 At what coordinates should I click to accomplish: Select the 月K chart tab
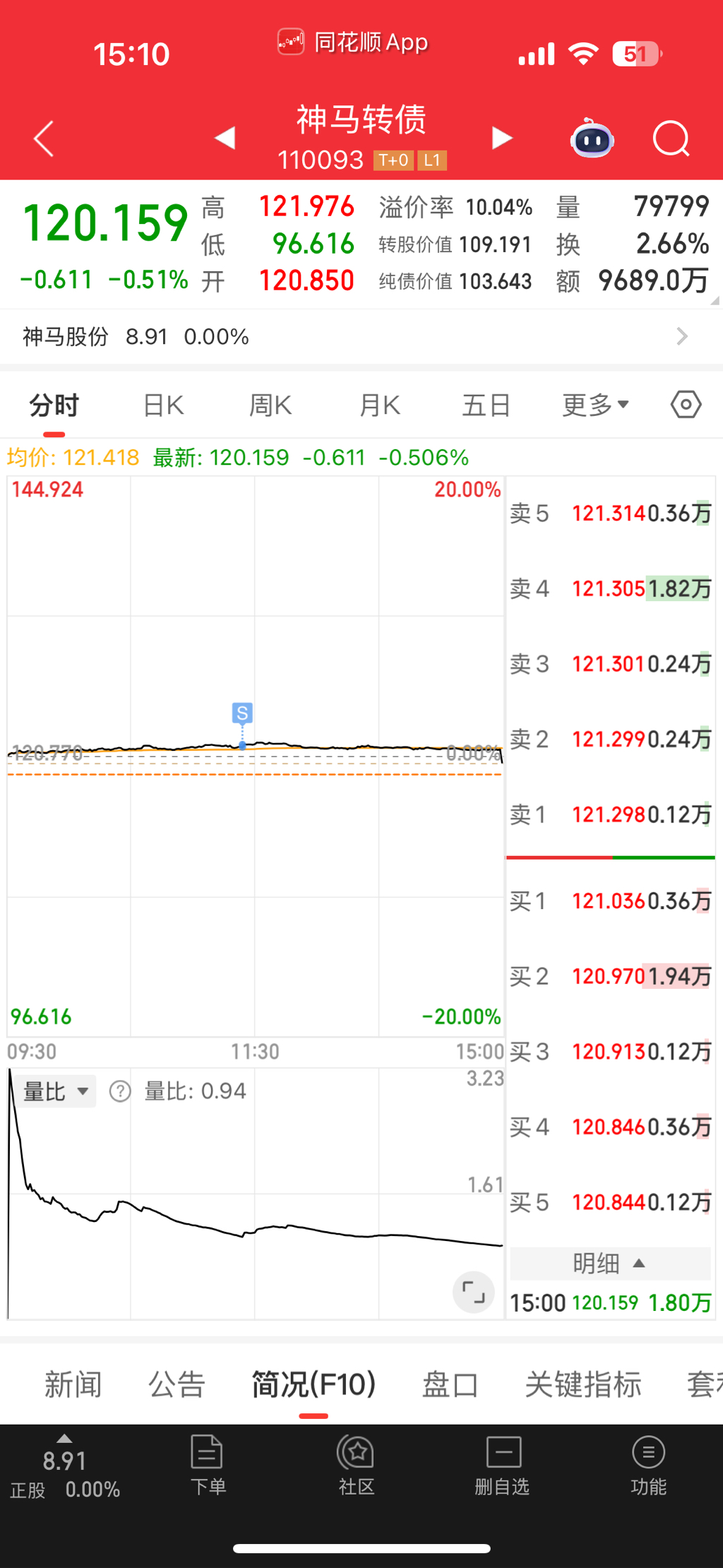(380, 406)
